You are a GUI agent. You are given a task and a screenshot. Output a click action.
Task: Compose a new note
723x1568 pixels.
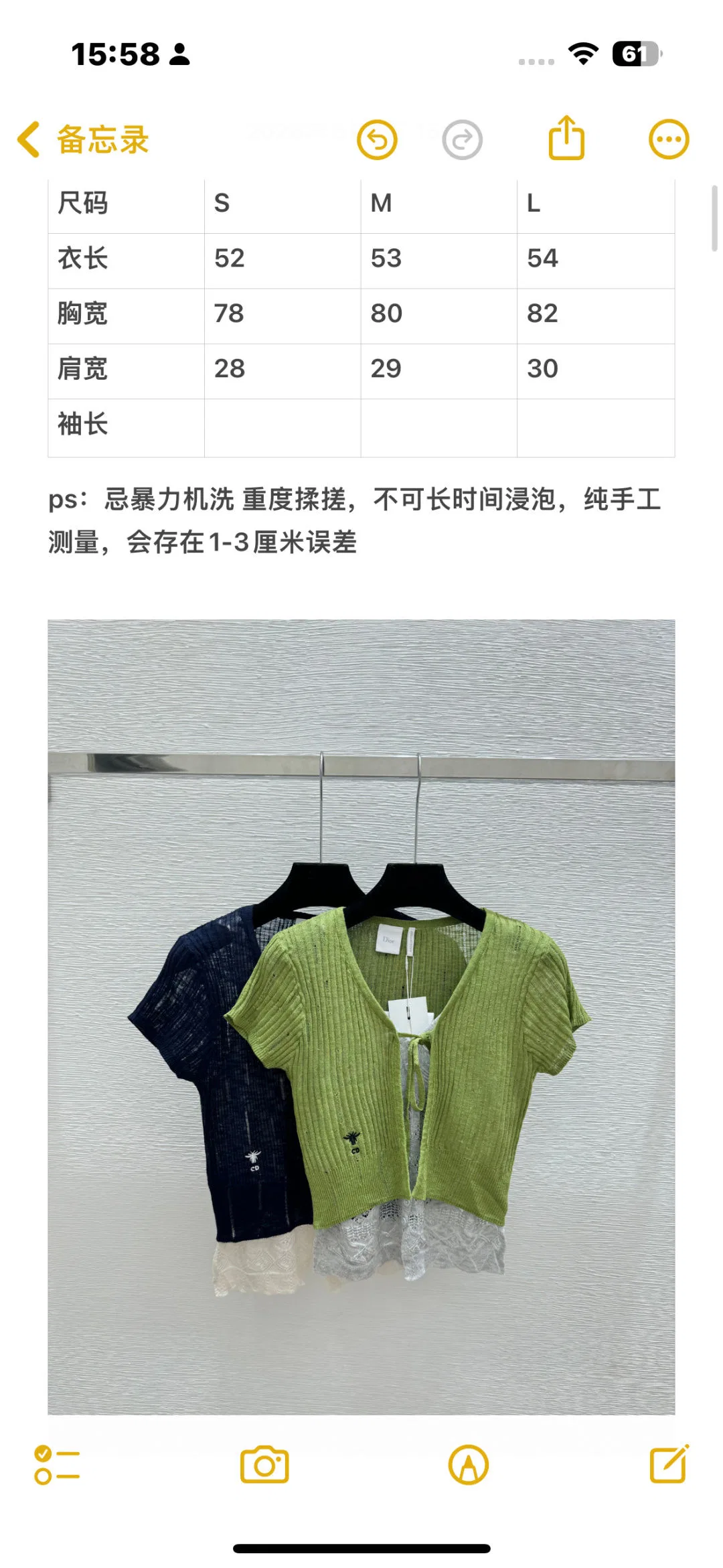[x=669, y=1464]
